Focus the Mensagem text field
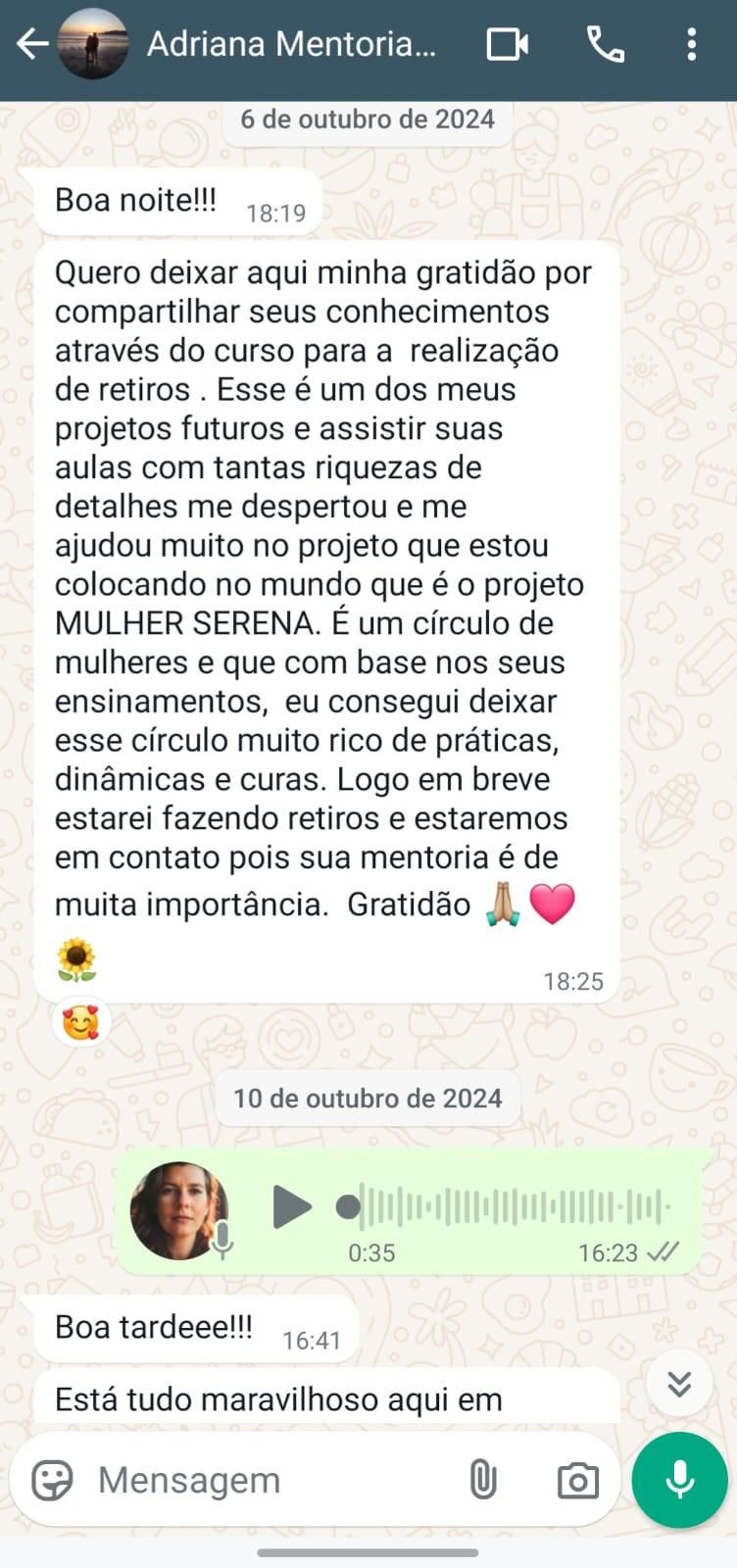The width and height of the screenshot is (737, 1568). 265,1480
